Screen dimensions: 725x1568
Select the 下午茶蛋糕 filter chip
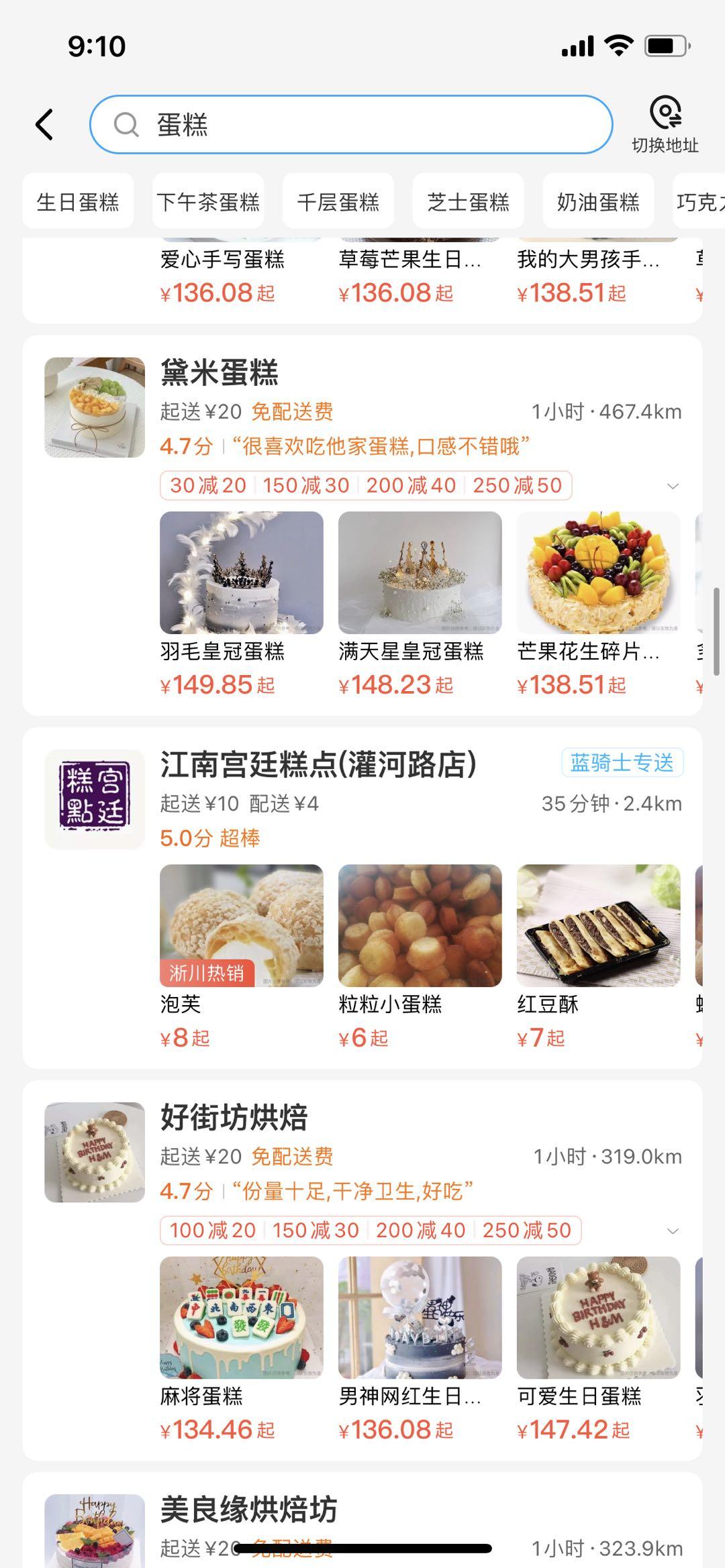(x=209, y=202)
